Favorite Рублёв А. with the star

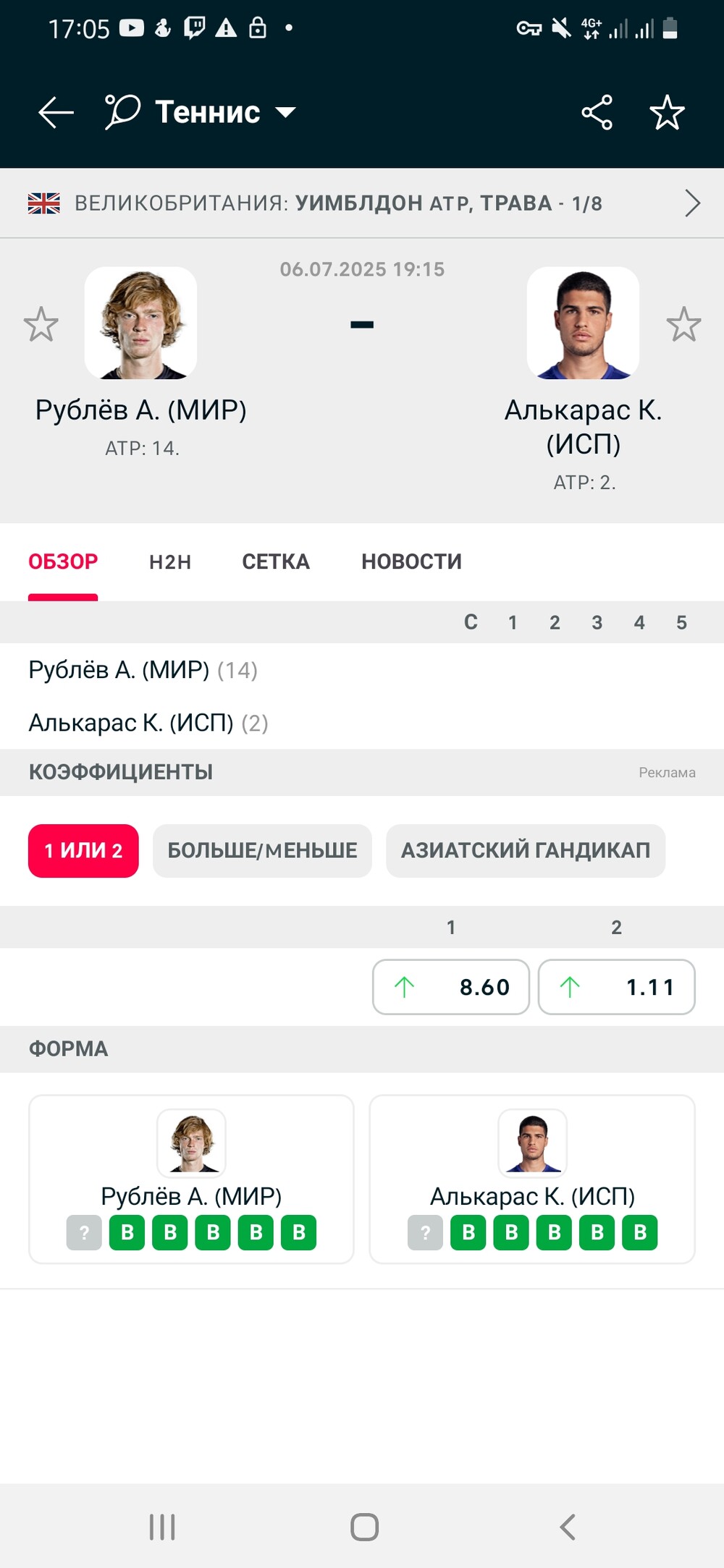41,324
